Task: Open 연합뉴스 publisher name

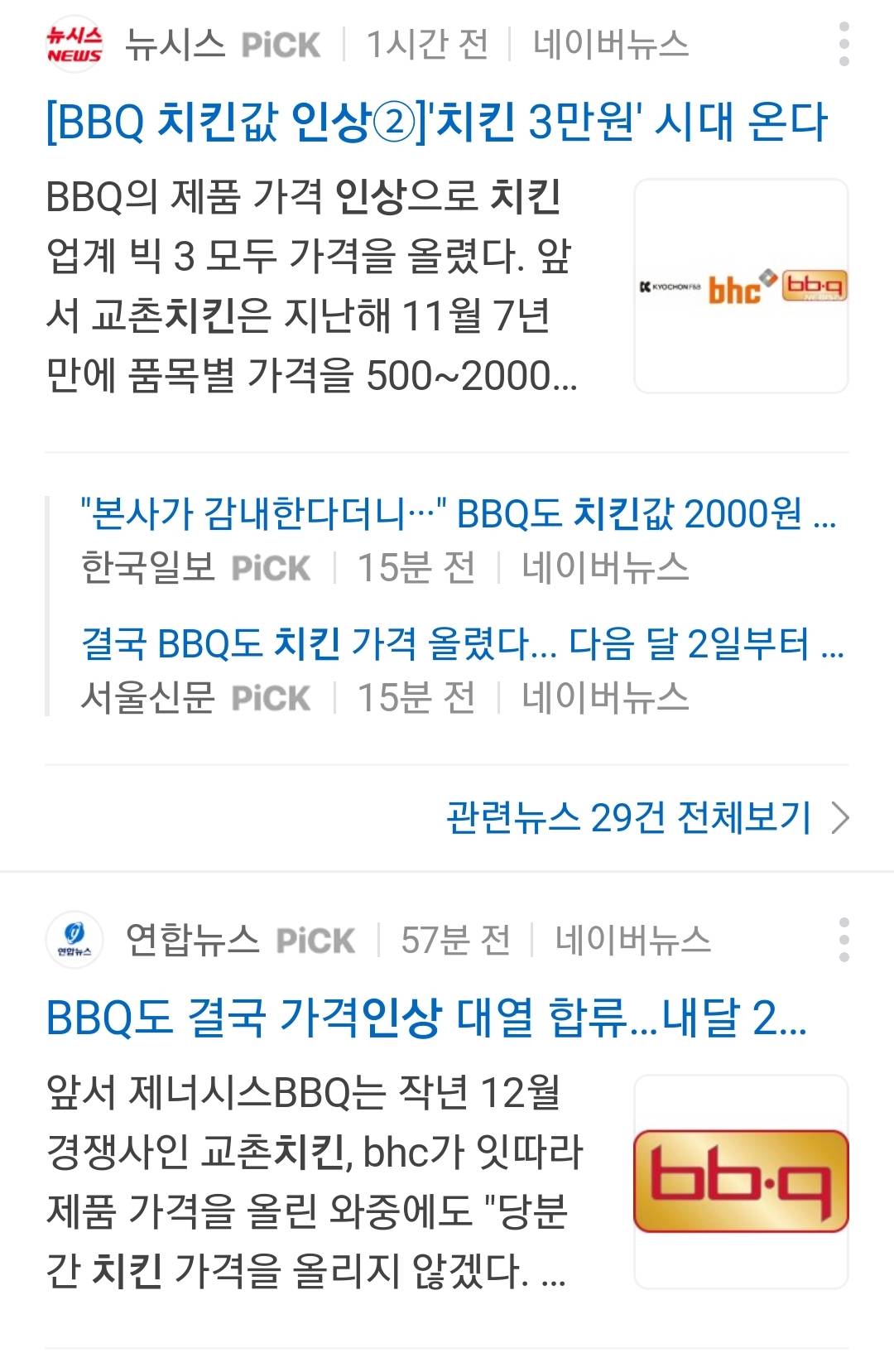Action: [x=192, y=940]
